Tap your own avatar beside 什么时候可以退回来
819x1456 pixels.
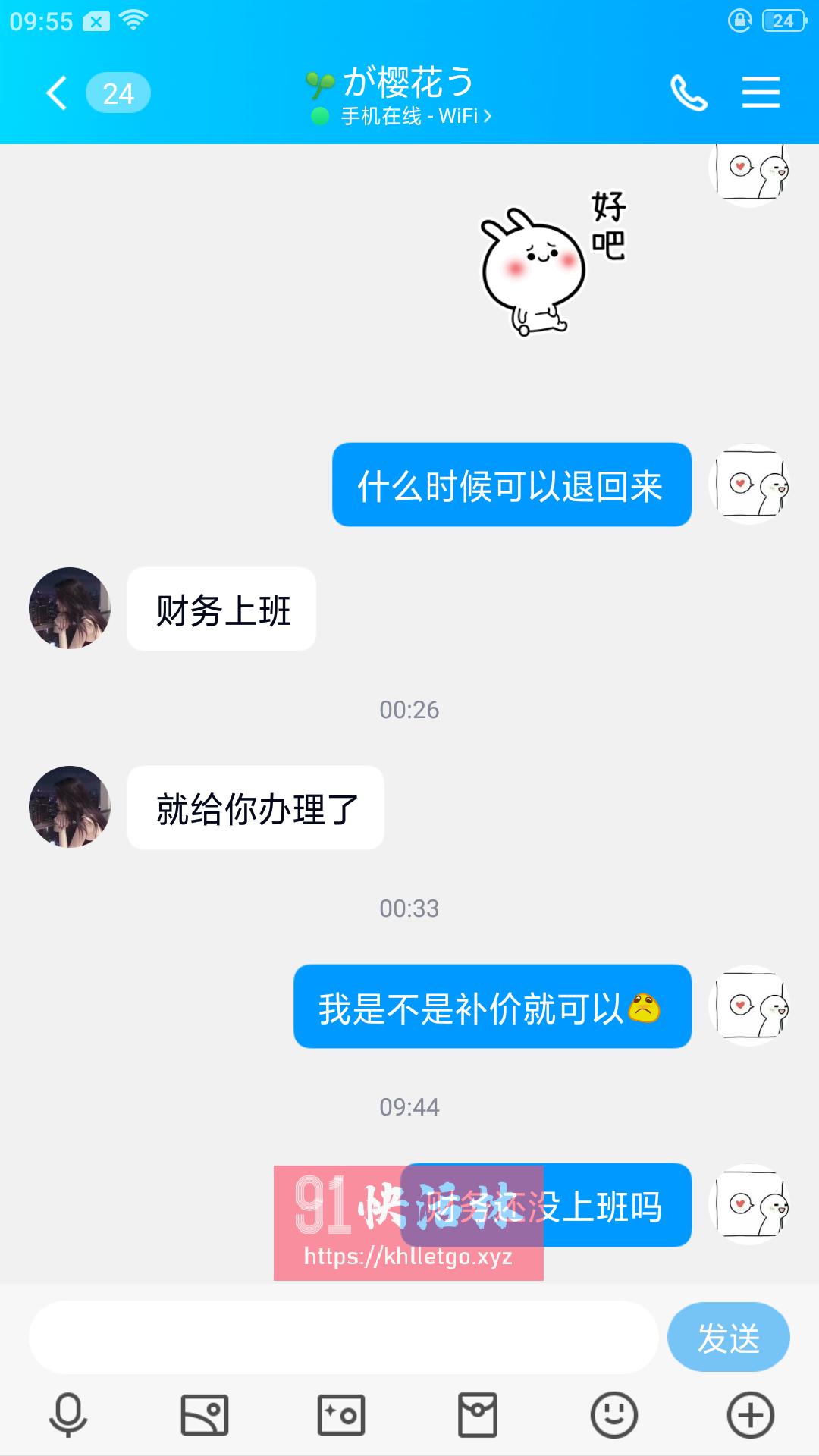click(749, 485)
